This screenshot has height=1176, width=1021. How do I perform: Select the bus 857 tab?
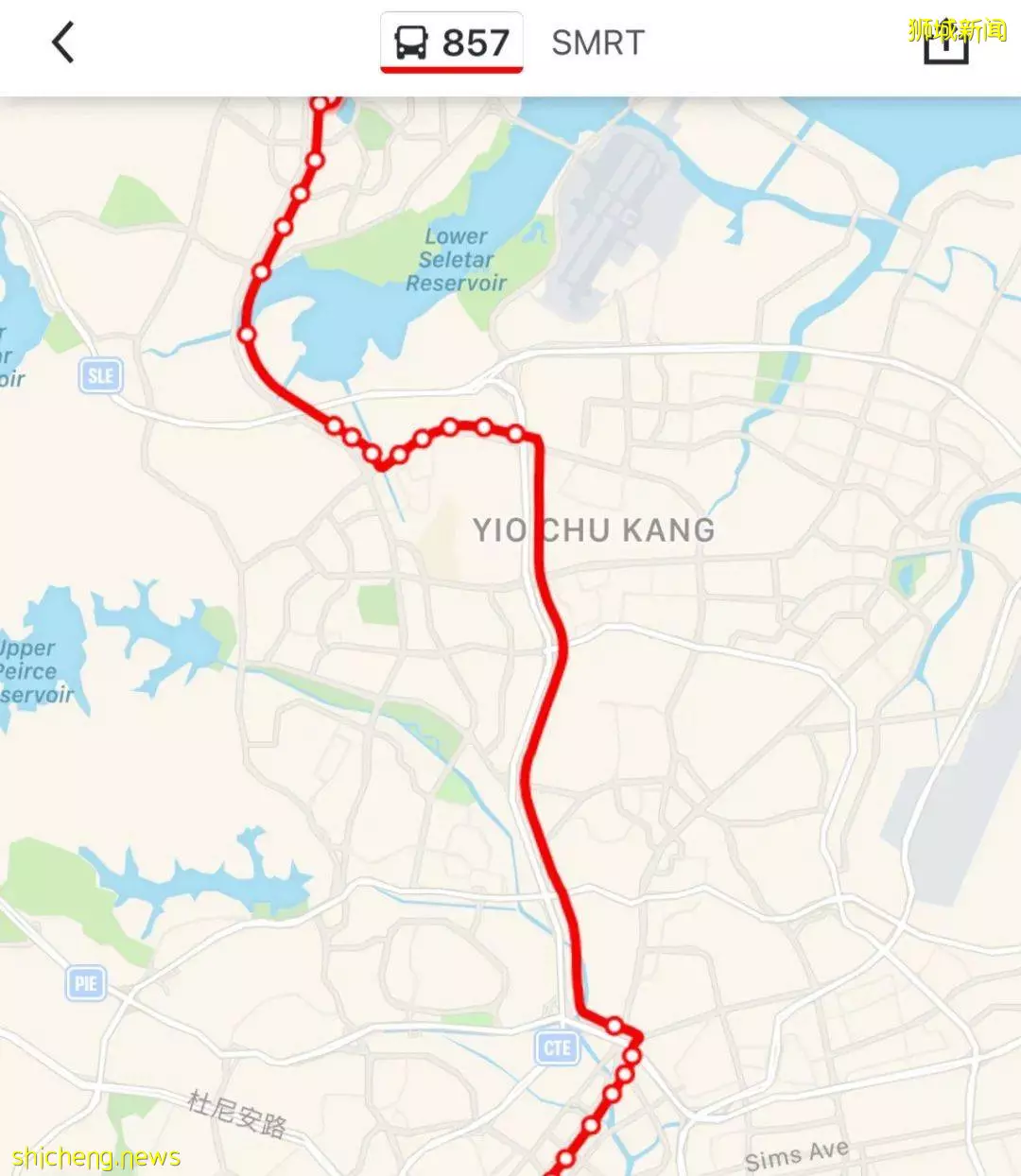pos(452,43)
